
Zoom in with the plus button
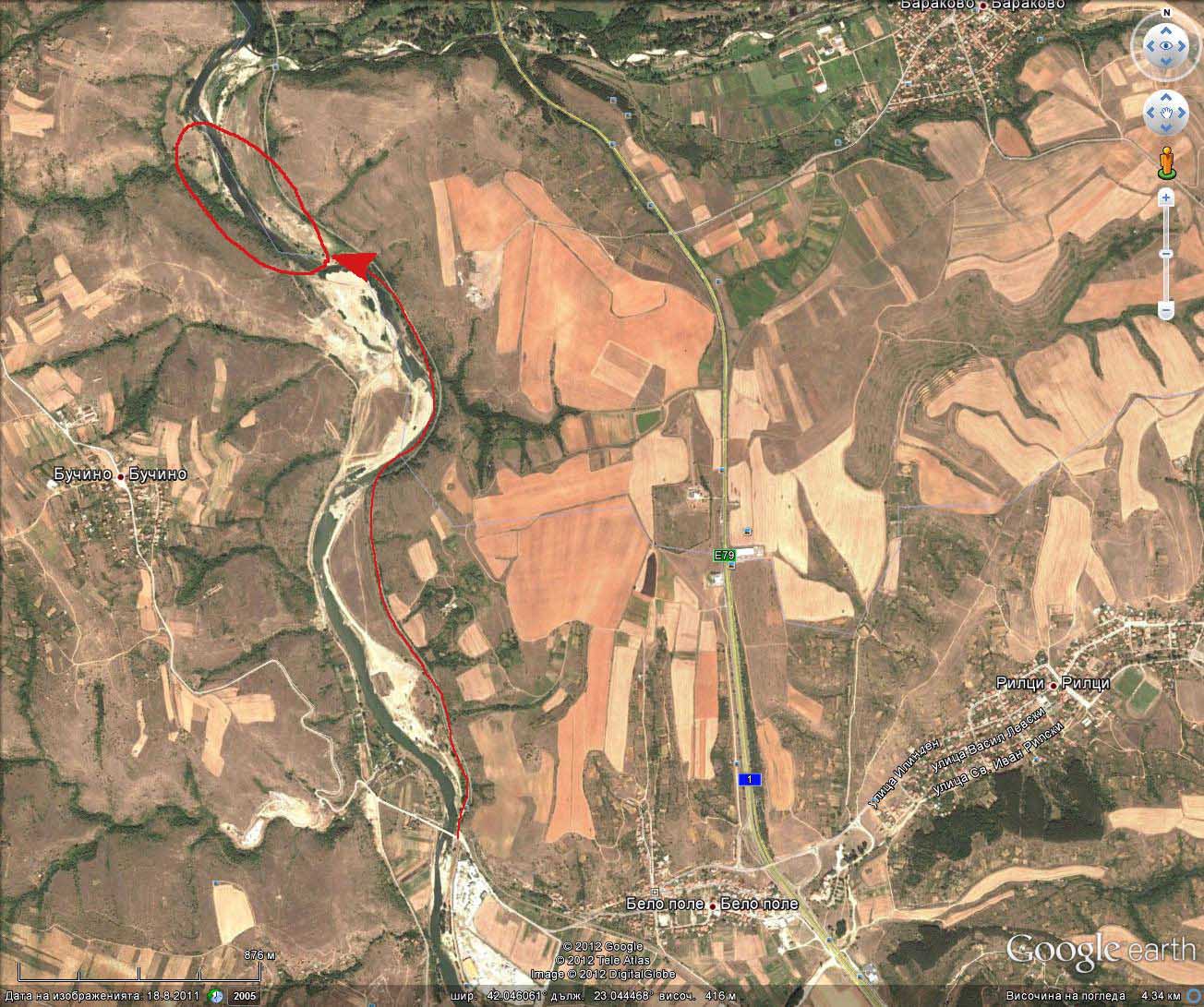point(1166,197)
